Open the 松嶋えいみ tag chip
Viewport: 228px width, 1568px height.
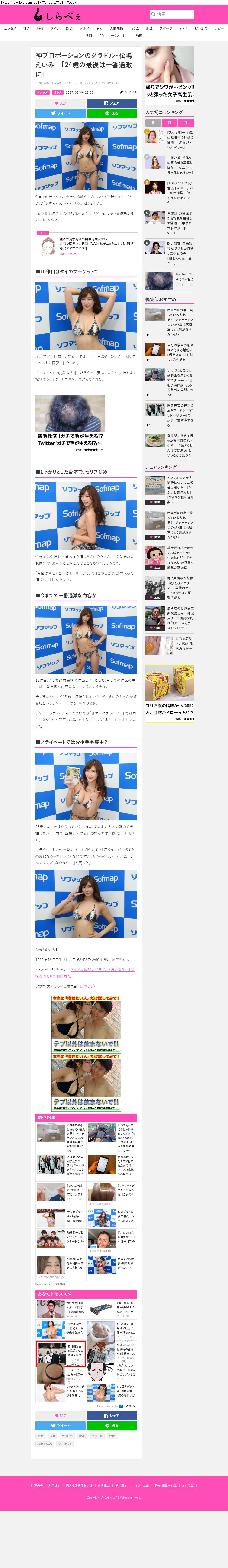(44, 1444)
